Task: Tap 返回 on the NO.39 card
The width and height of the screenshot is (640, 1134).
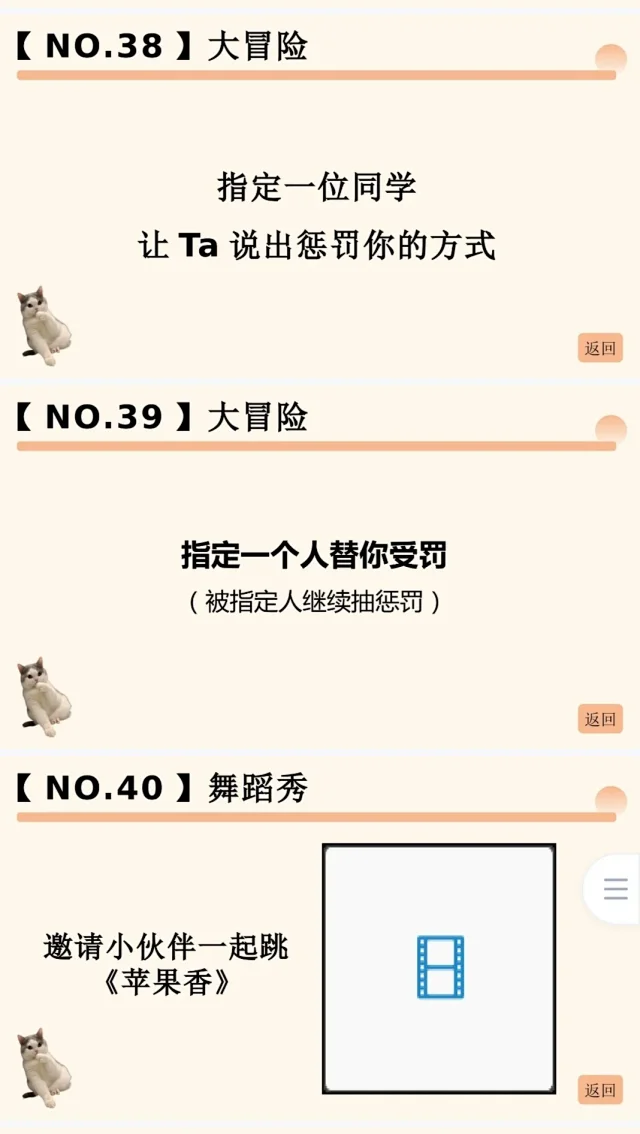Action: (600, 719)
